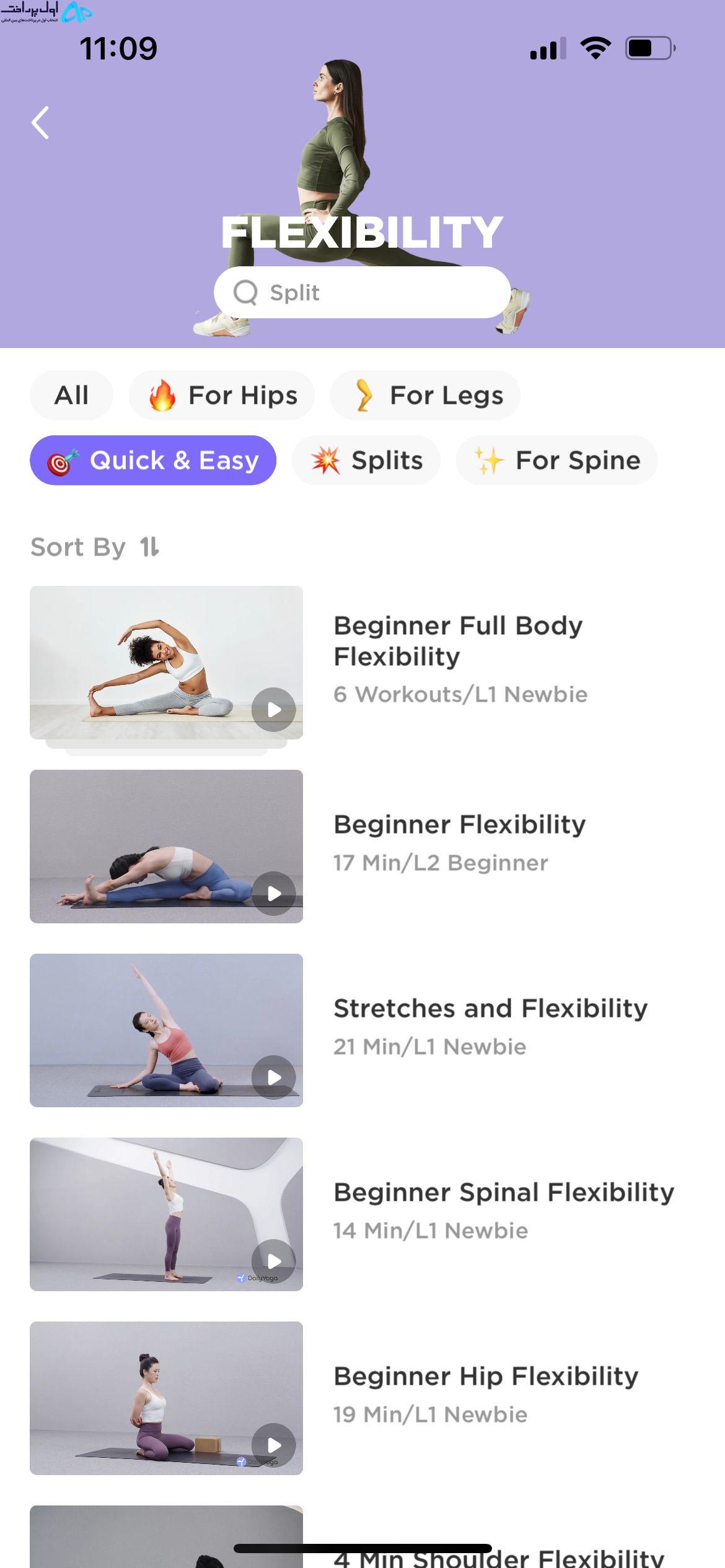
Task: Filter workouts by For Hips
Action: click(222, 395)
